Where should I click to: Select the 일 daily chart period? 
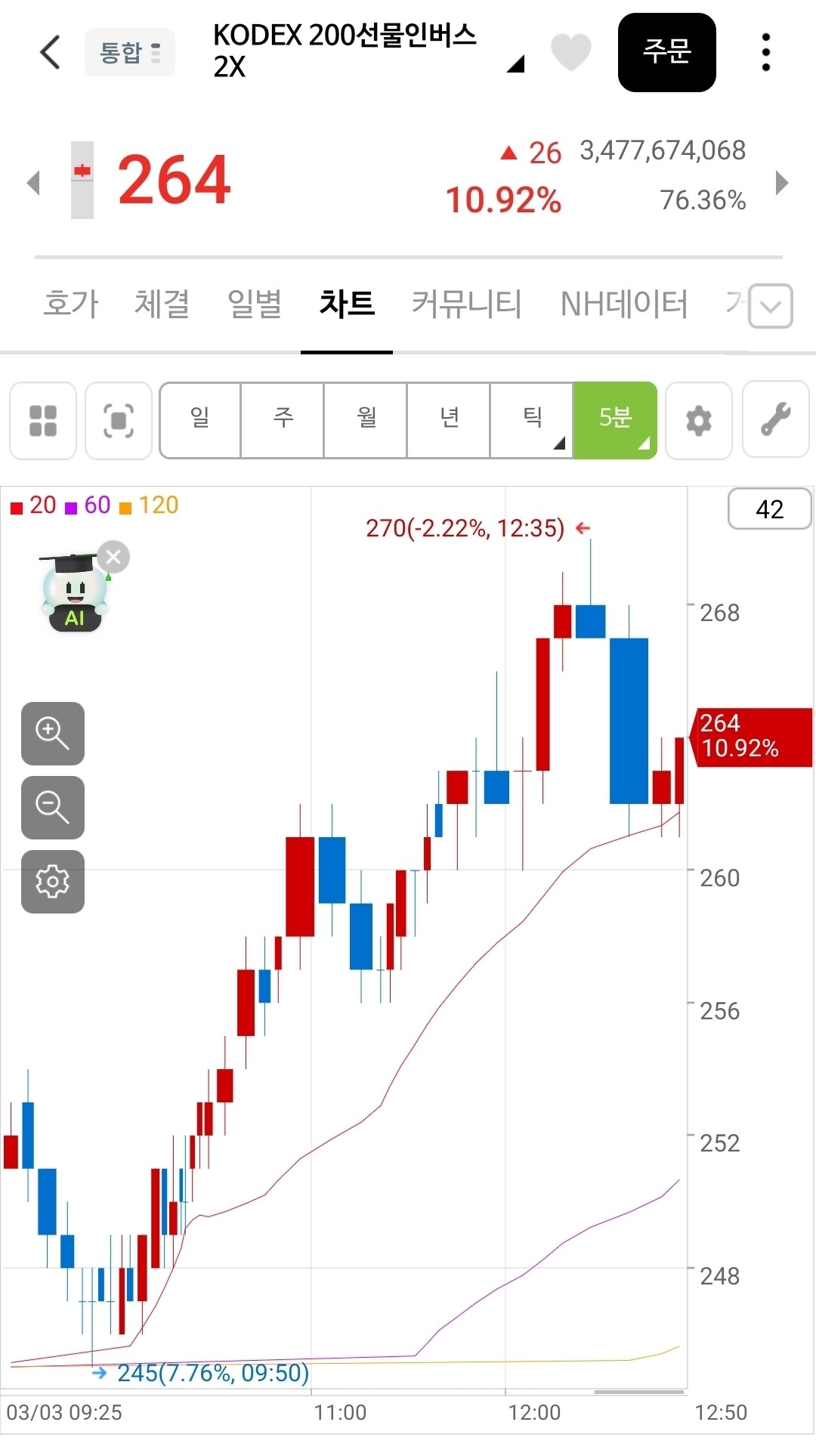pyautogui.click(x=200, y=420)
